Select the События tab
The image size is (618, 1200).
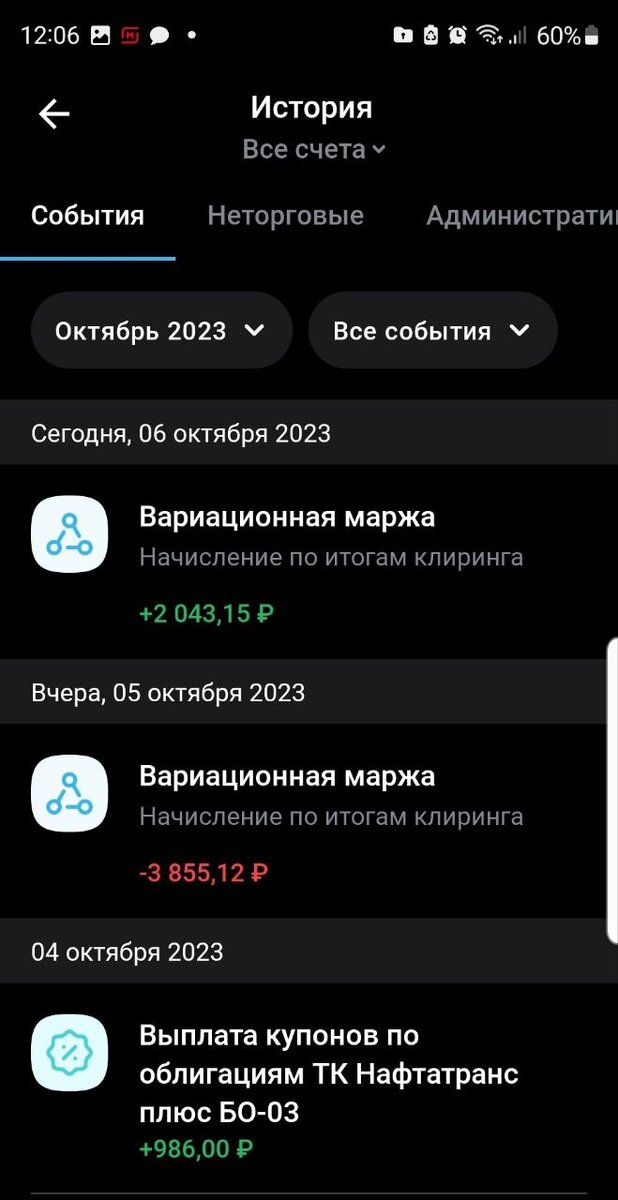pyautogui.click(x=87, y=216)
